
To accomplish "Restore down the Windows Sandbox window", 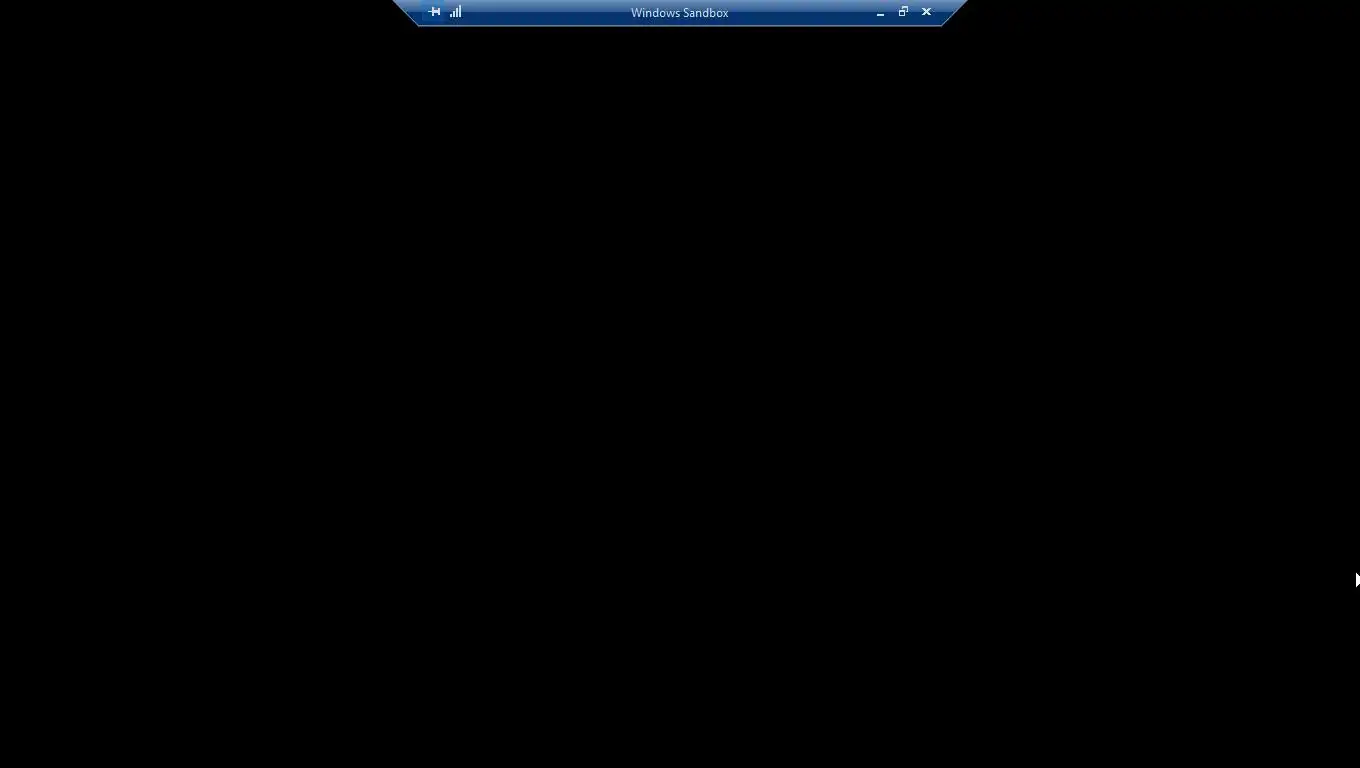I will pos(903,12).
